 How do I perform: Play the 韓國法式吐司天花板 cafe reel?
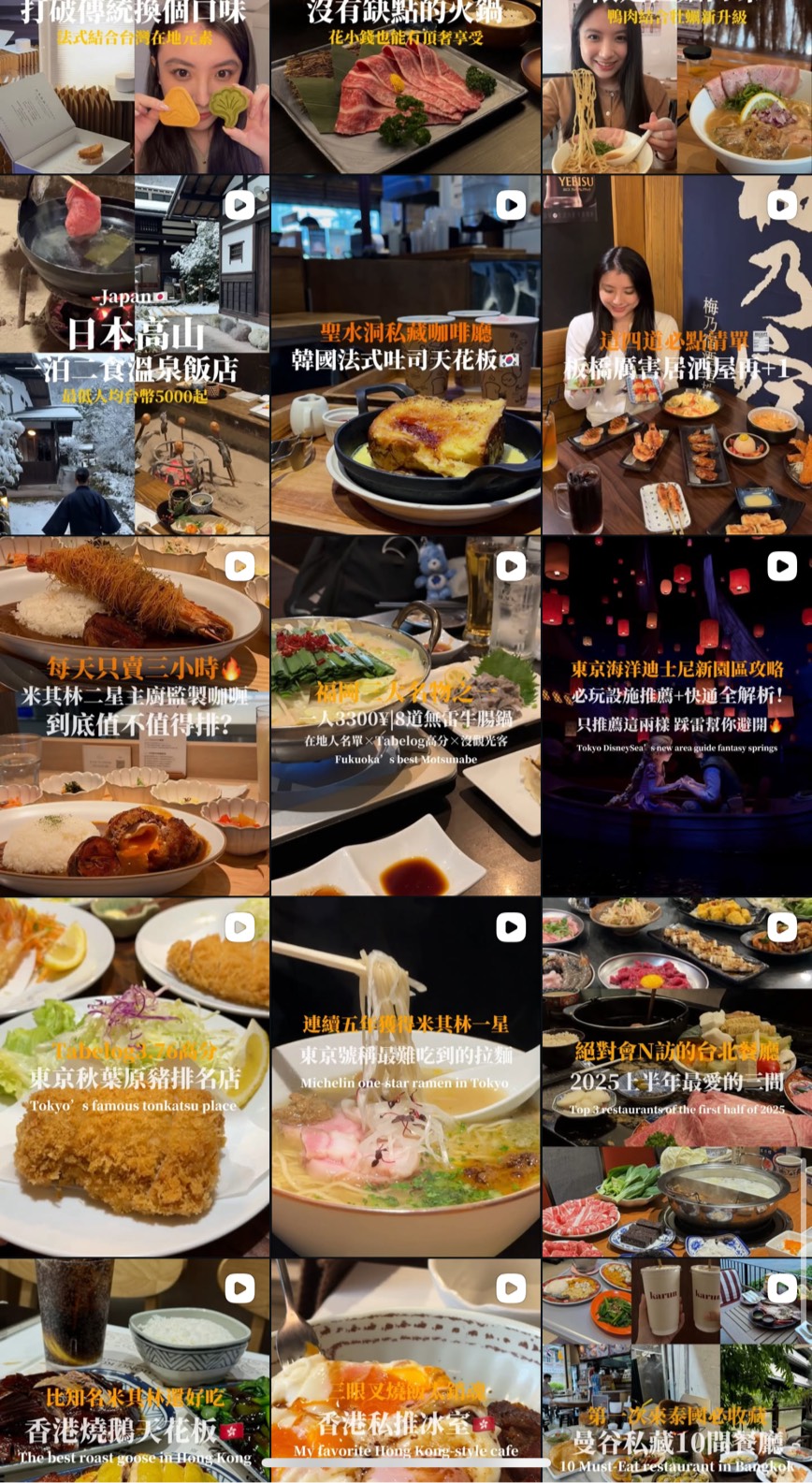coord(405,356)
